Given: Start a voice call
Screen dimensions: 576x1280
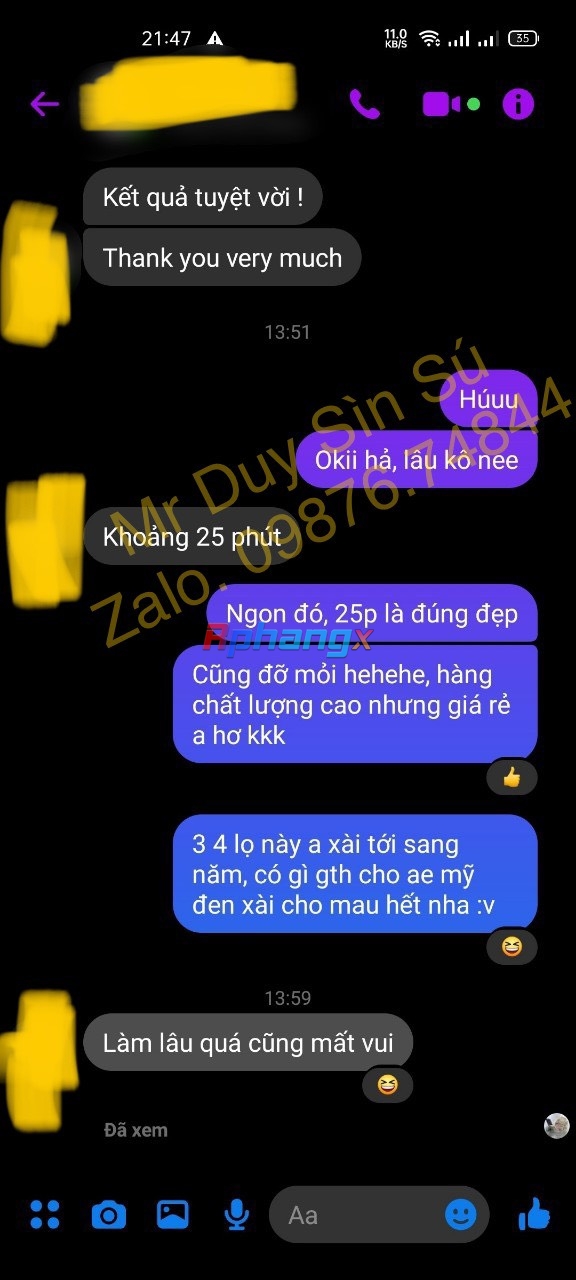Looking at the screenshot, I should pyautogui.click(x=365, y=104).
